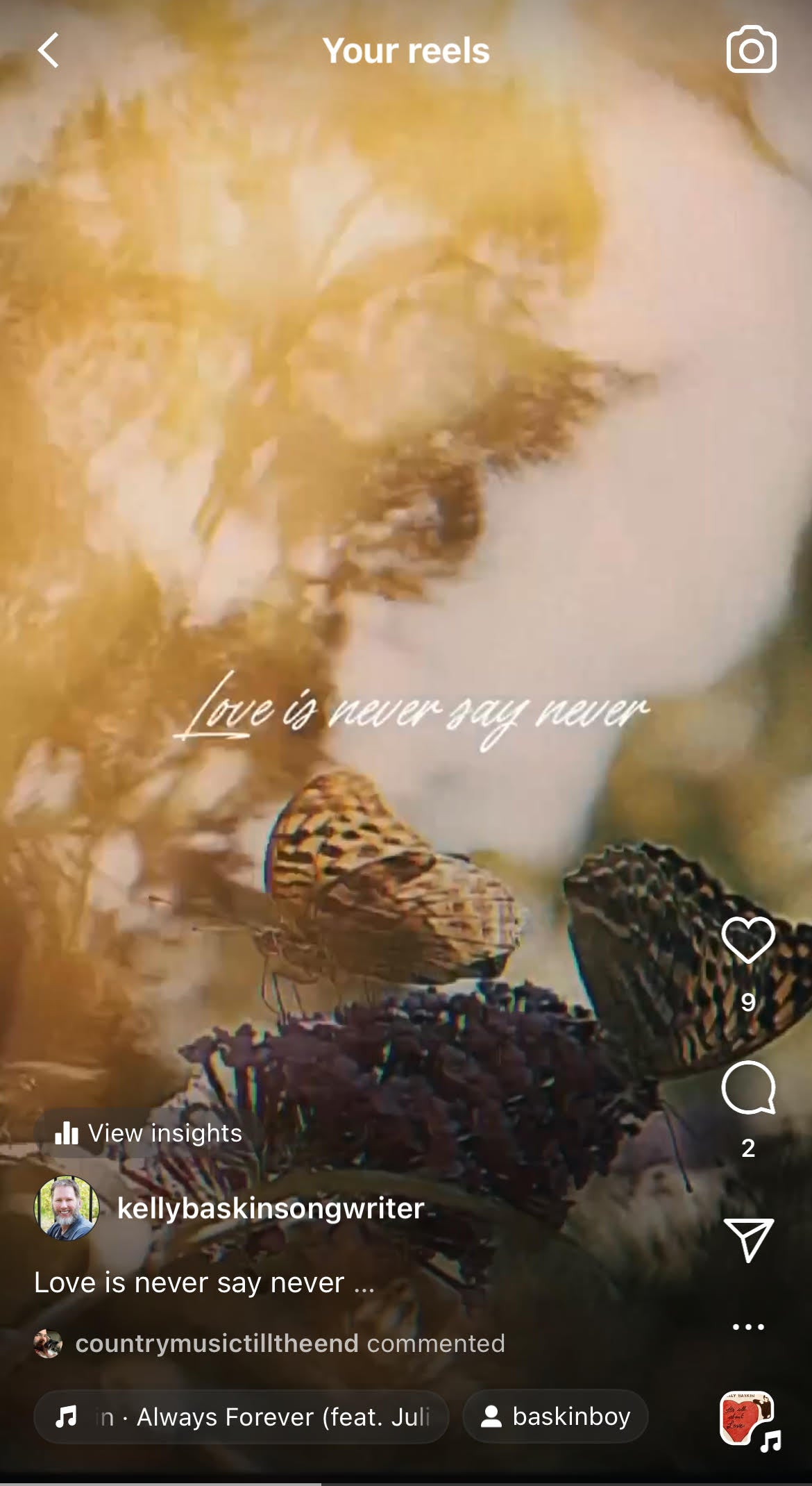Open the audio album art thumbnail
Screen dimensions: 812x1486
[748, 1419]
